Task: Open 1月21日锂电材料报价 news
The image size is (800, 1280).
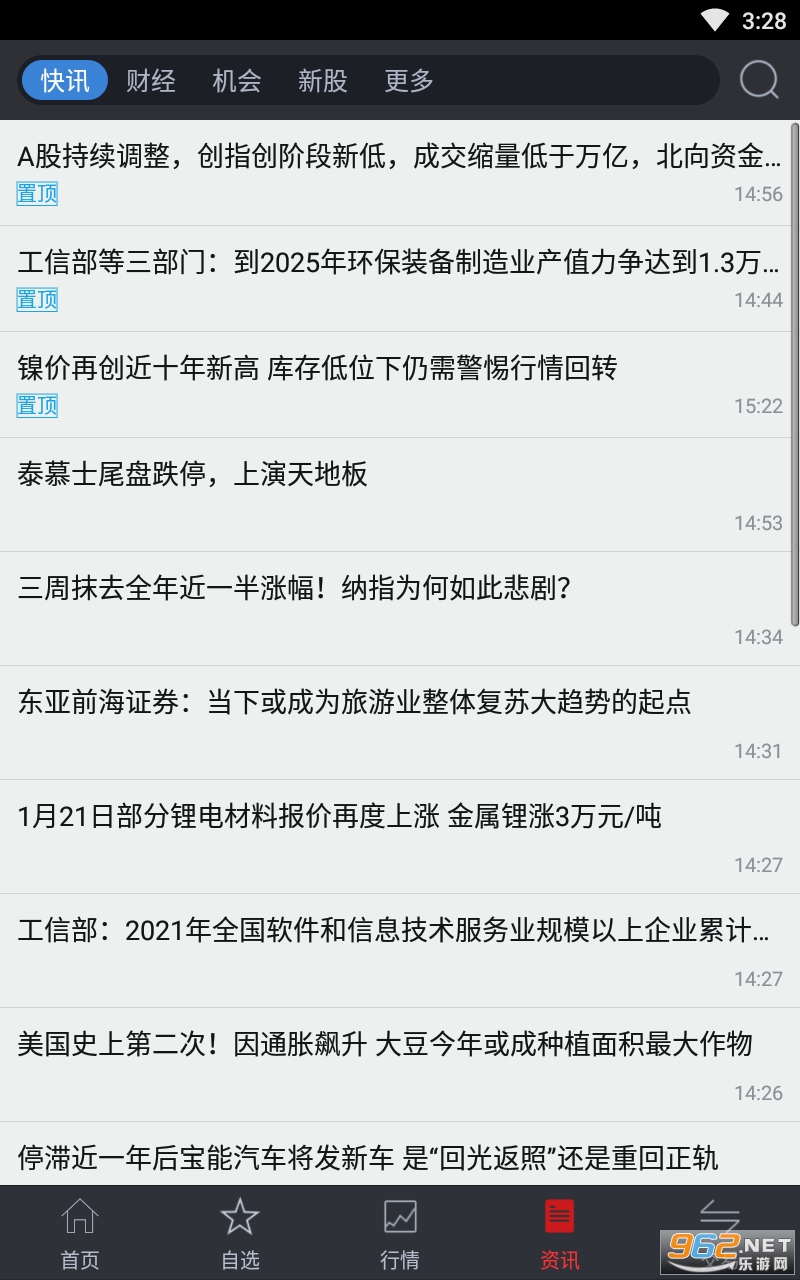Action: pyautogui.click(x=340, y=817)
